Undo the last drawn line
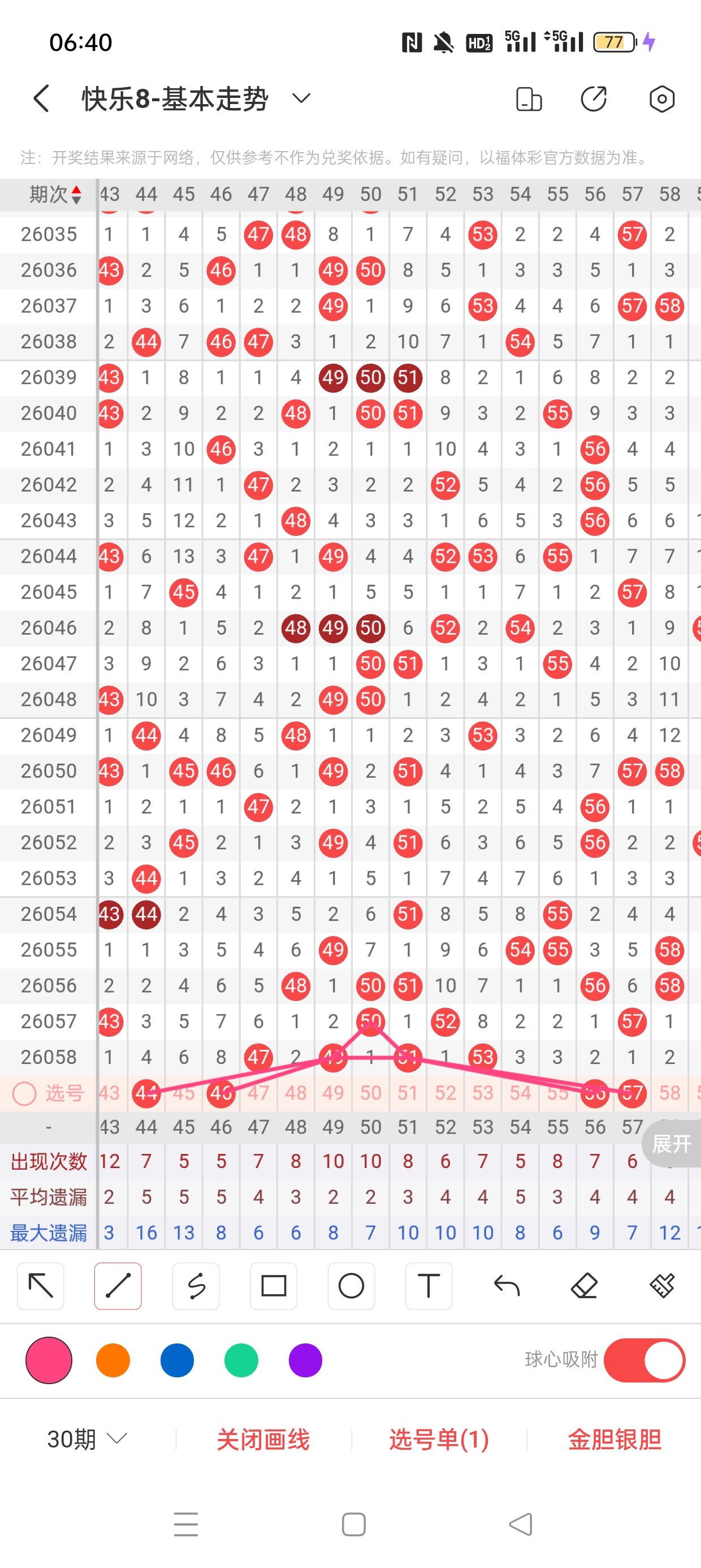 [x=507, y=1286]
